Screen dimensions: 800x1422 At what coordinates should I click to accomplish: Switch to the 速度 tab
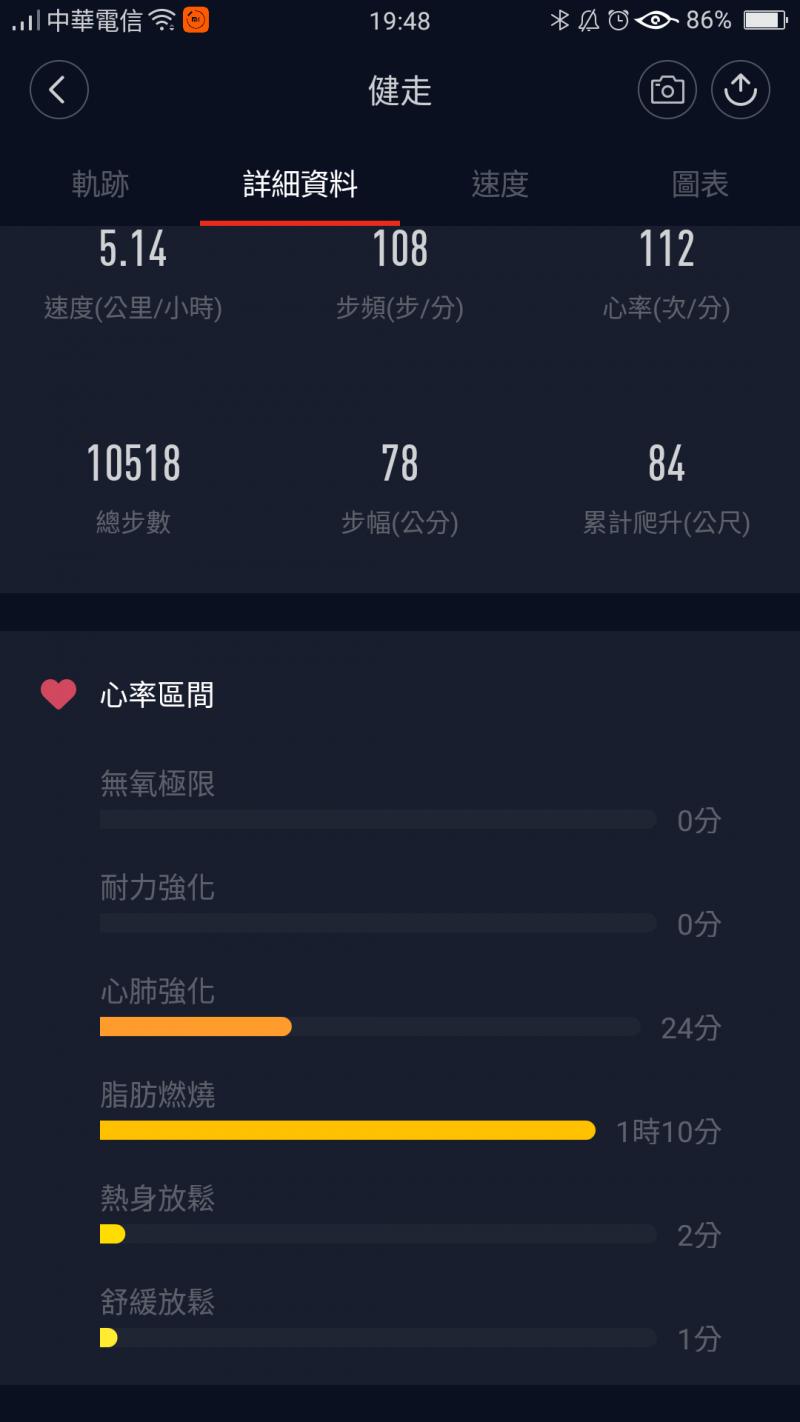(500, 184)
